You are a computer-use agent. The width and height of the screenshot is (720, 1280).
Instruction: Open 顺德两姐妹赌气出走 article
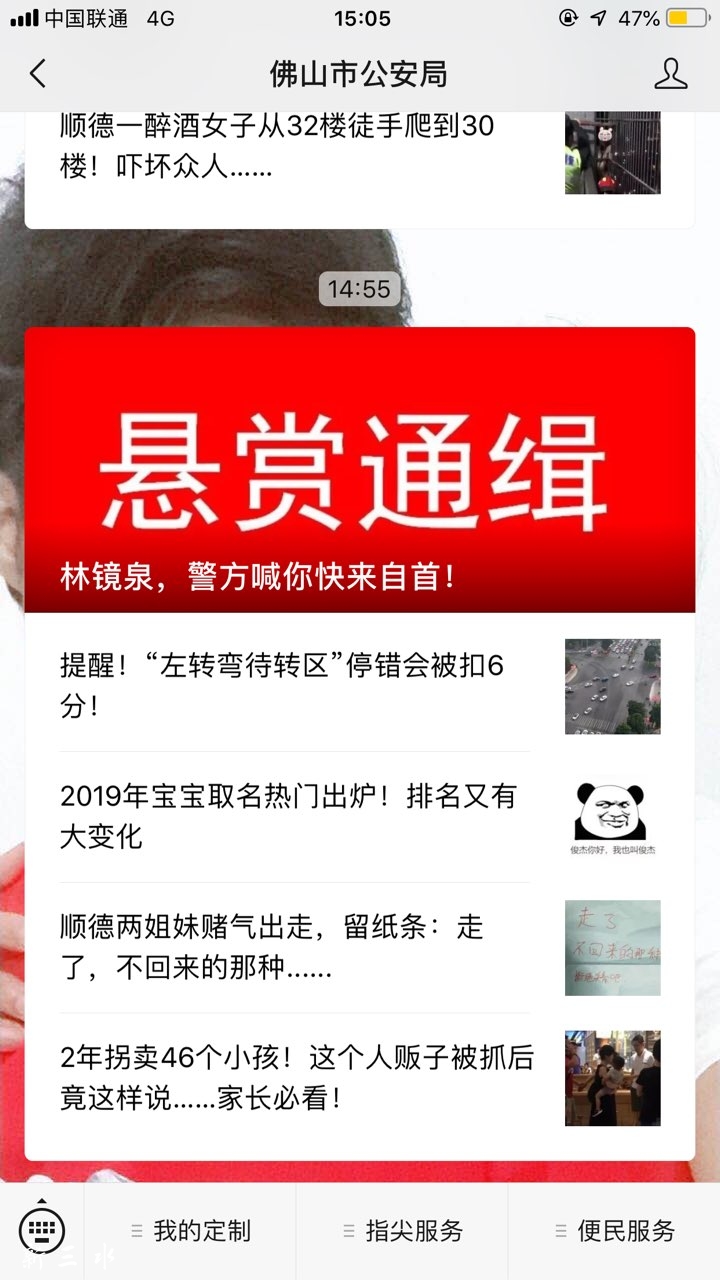point(300,947)
